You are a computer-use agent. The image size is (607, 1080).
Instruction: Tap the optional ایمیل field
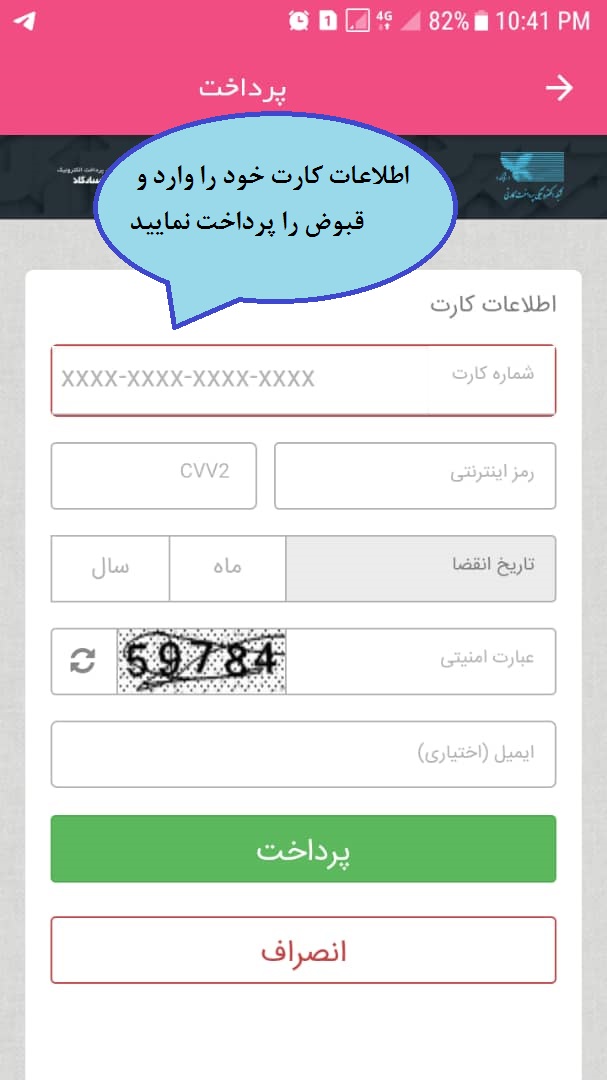coord(303,754)
